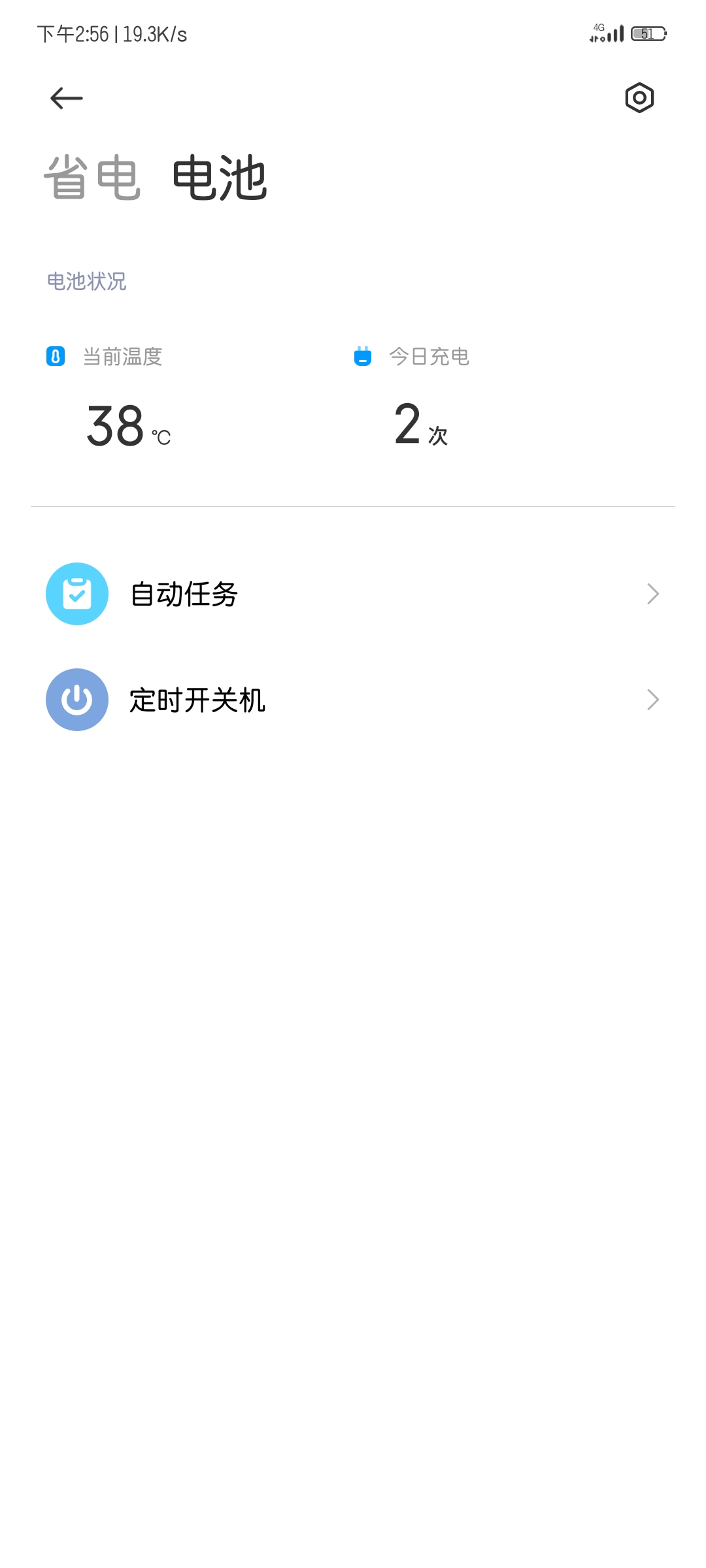The width and height of the screenshot is (706, 1568).
Task: Open settings via the hexagon gear icon
Action: pyautogui.click(x=639, y=98)
